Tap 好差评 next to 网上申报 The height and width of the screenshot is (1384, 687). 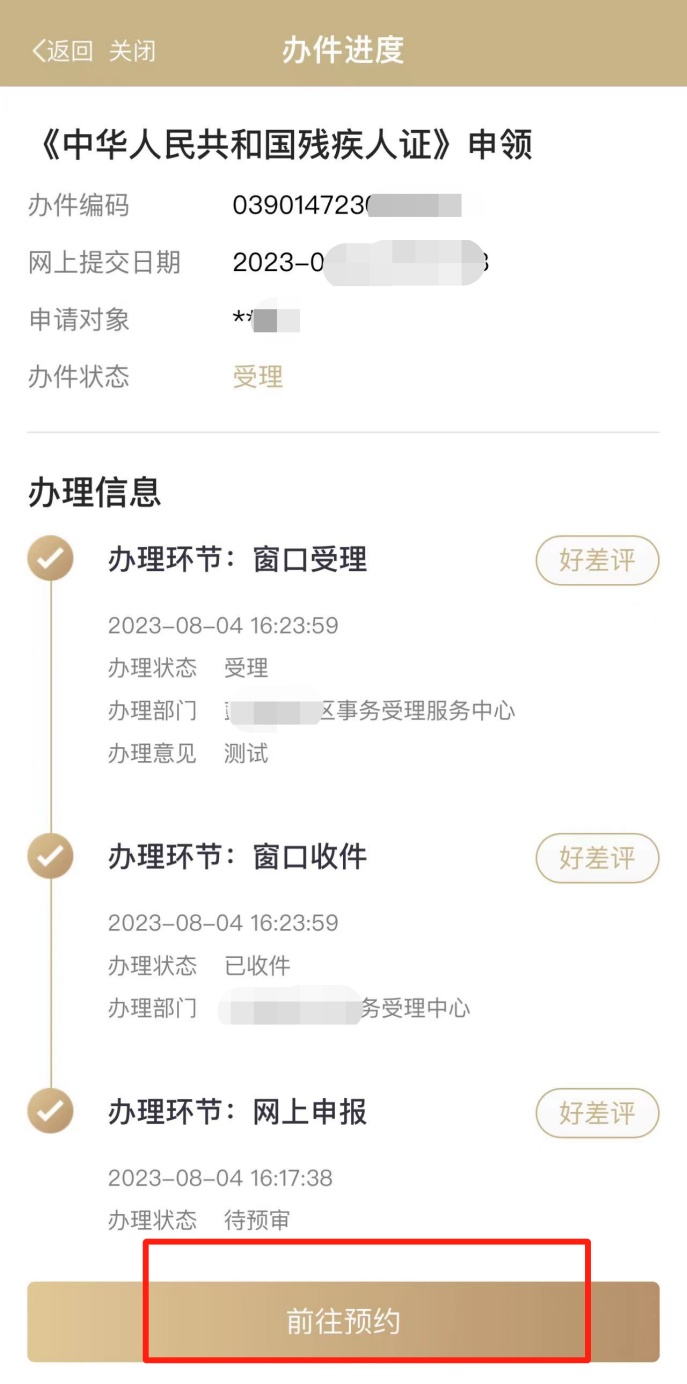pos(597,1113)
